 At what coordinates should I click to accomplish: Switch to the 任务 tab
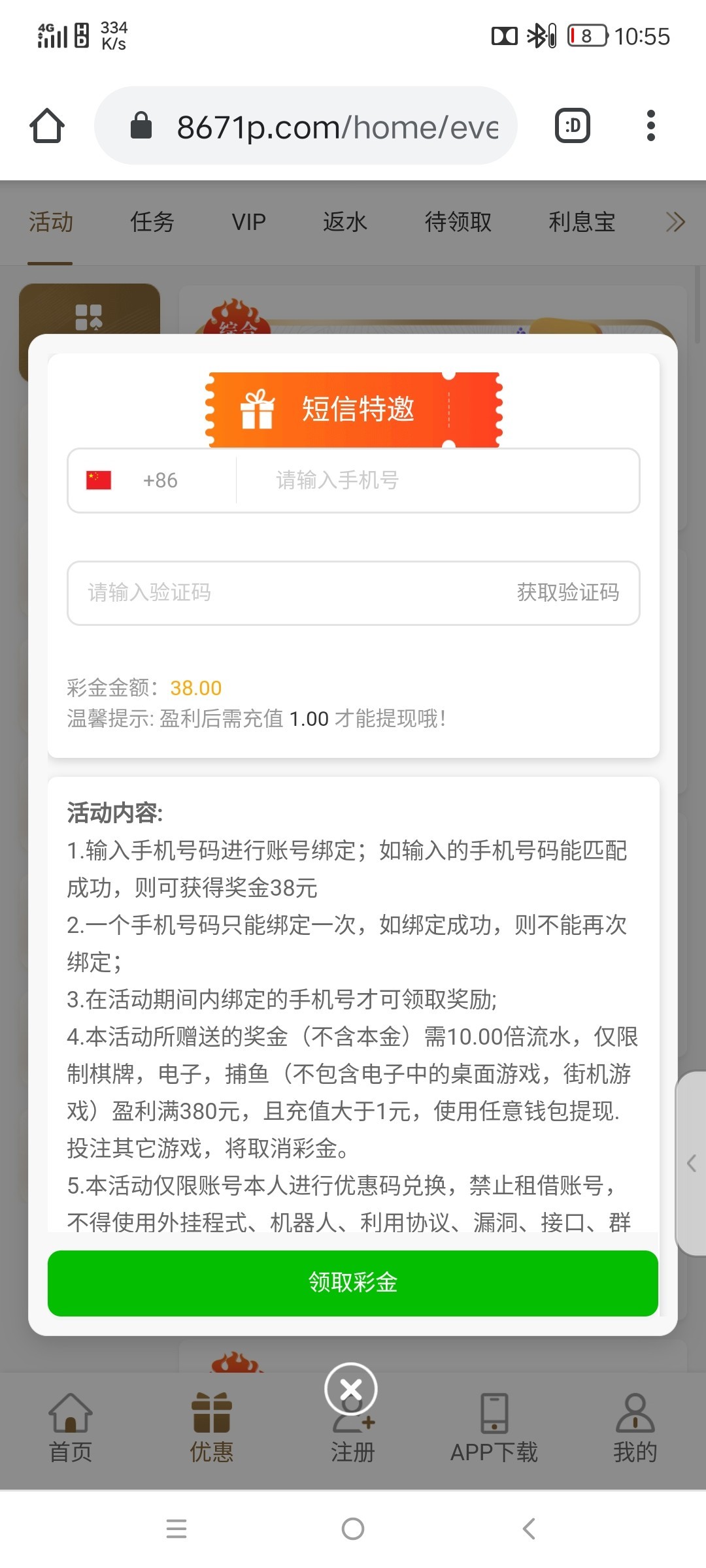point(152,222)
